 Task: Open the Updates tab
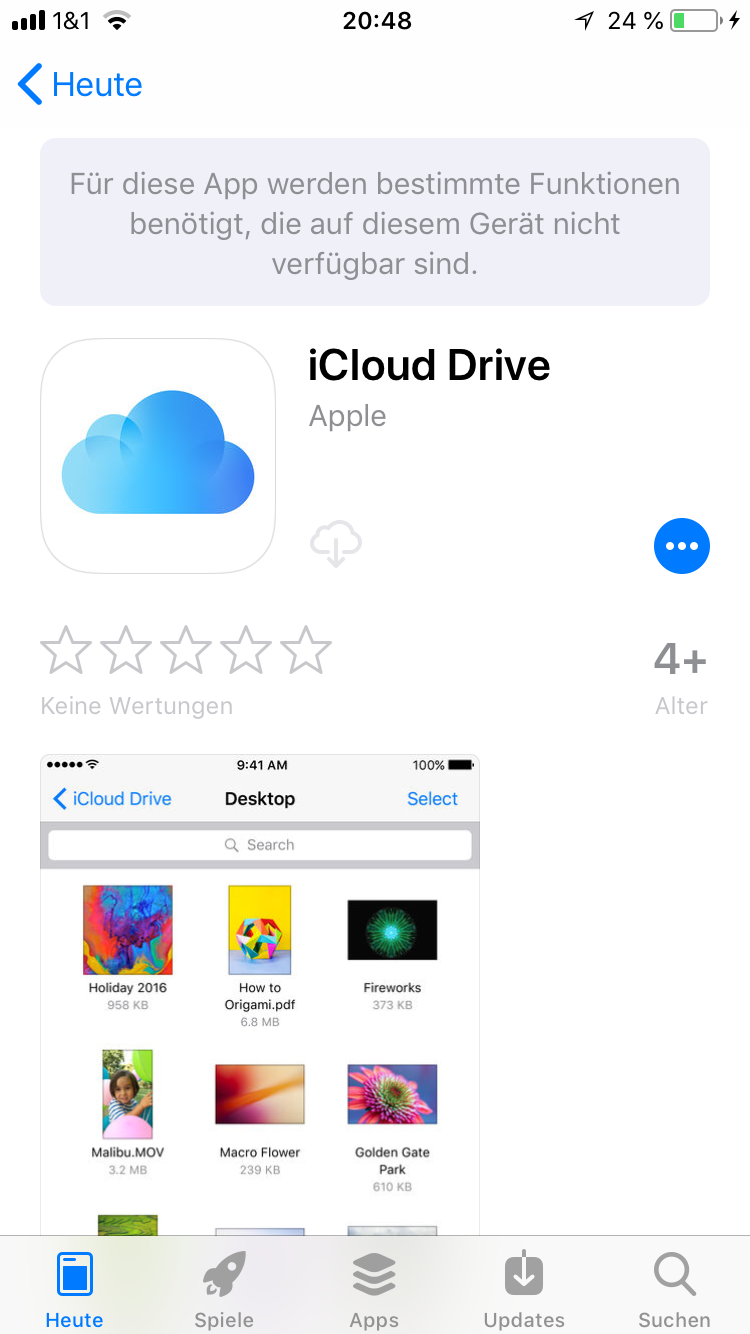tap(524, 1290)
